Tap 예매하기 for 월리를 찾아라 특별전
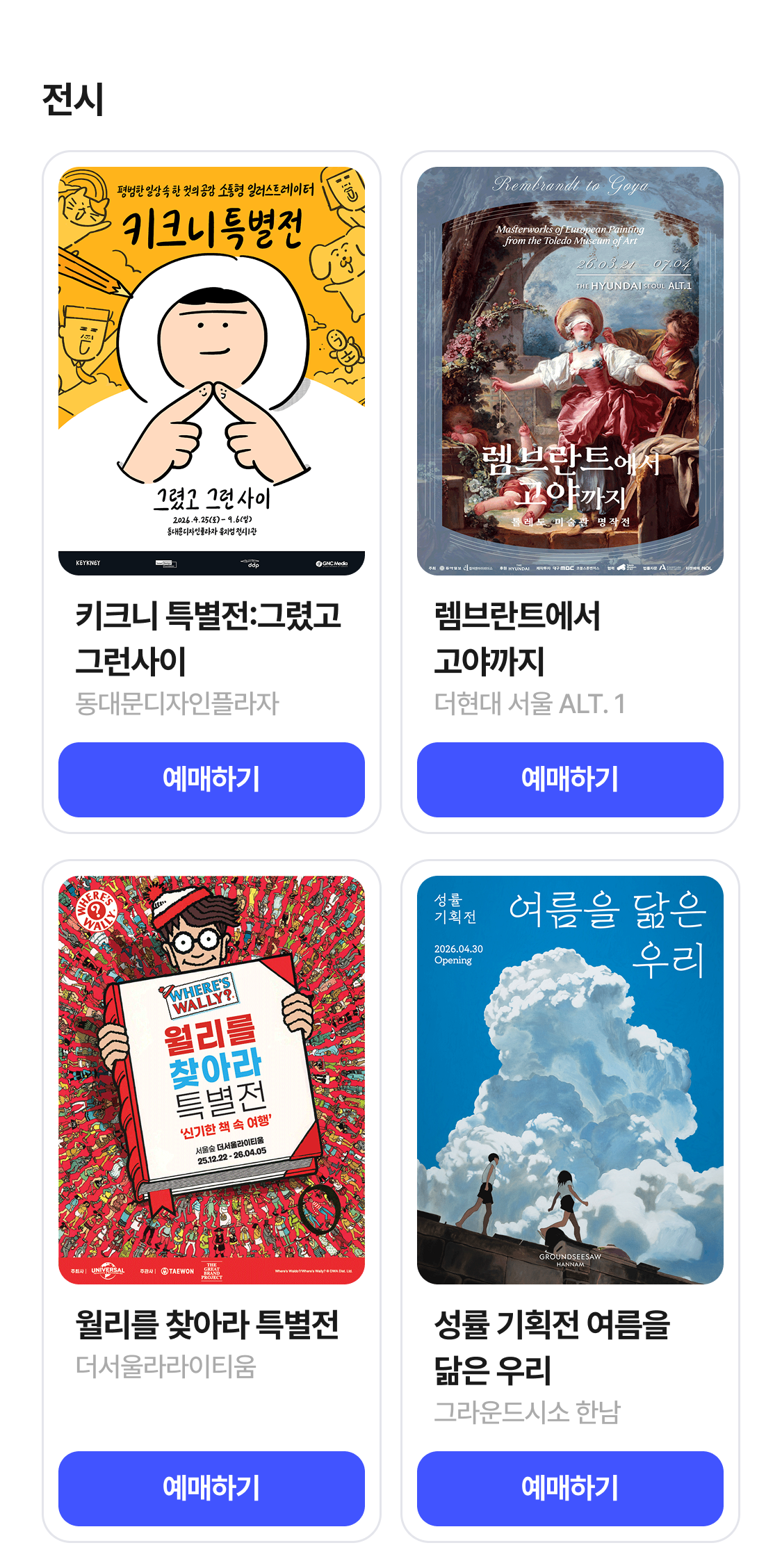782x1568 pixels. pos(211,1488)
